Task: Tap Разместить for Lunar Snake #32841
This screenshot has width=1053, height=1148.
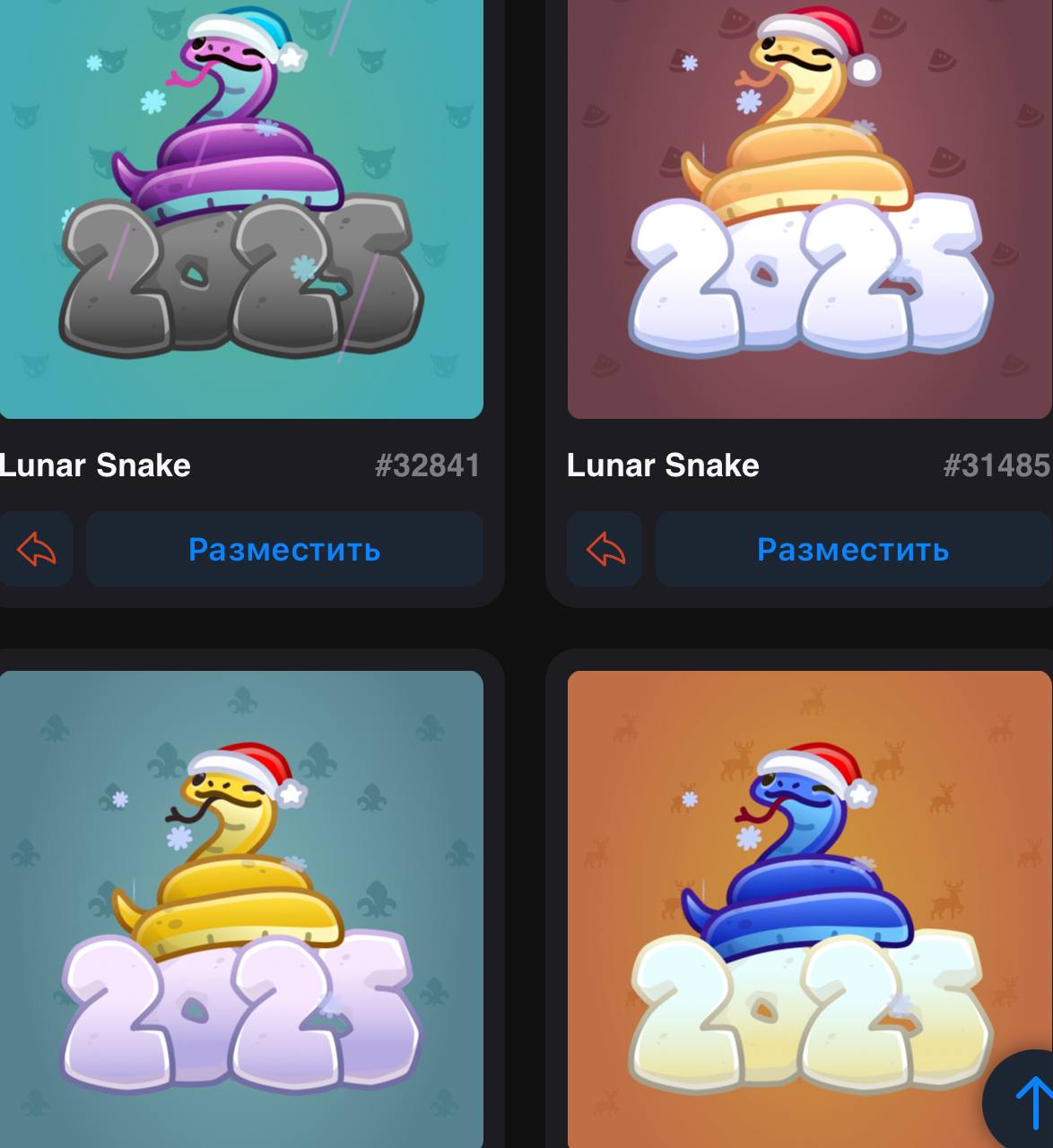Action: pyautogui.click(x=284, y=549)
